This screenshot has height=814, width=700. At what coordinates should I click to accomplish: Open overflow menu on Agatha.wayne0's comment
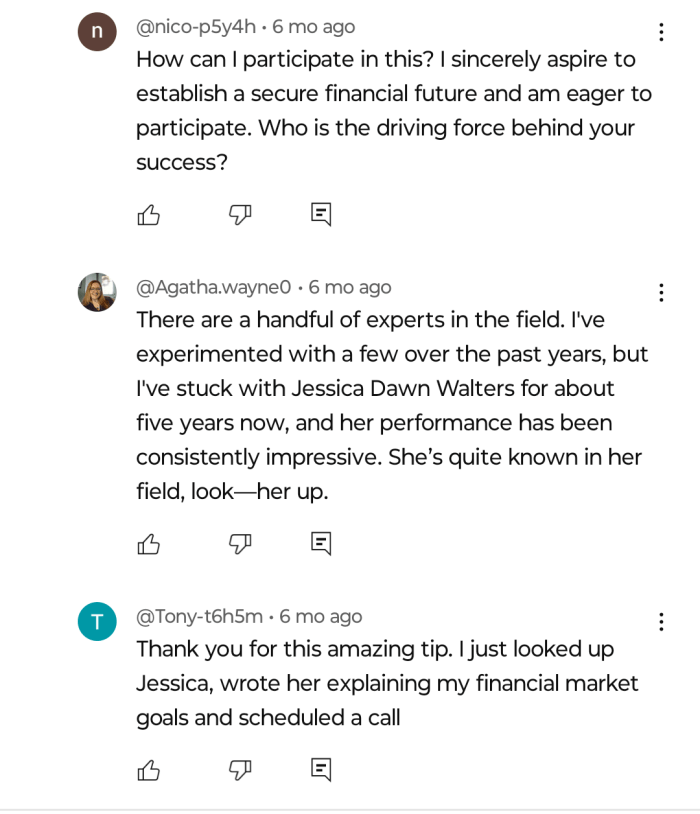(661, 292)
